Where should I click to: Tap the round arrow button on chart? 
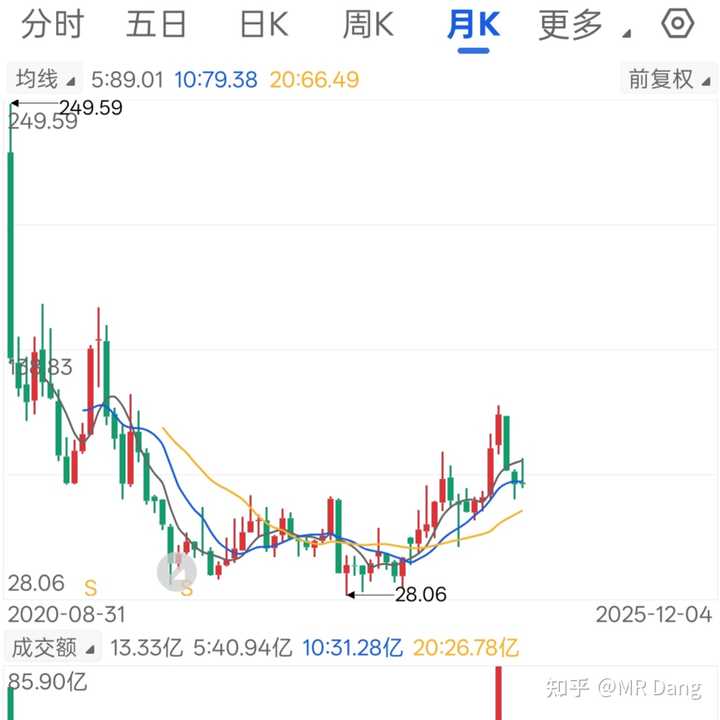(x=177, y=570)
